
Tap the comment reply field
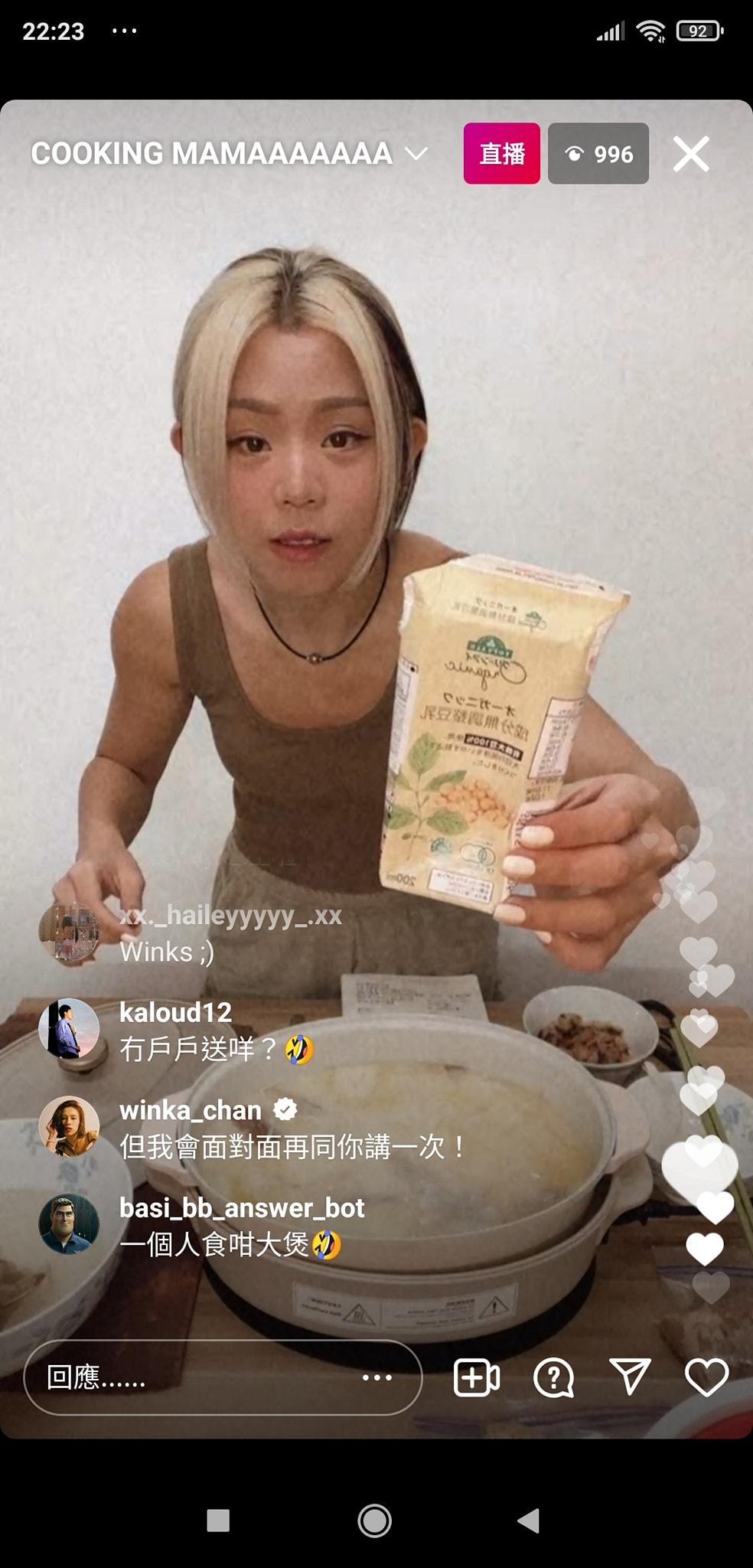[191, 1377]
